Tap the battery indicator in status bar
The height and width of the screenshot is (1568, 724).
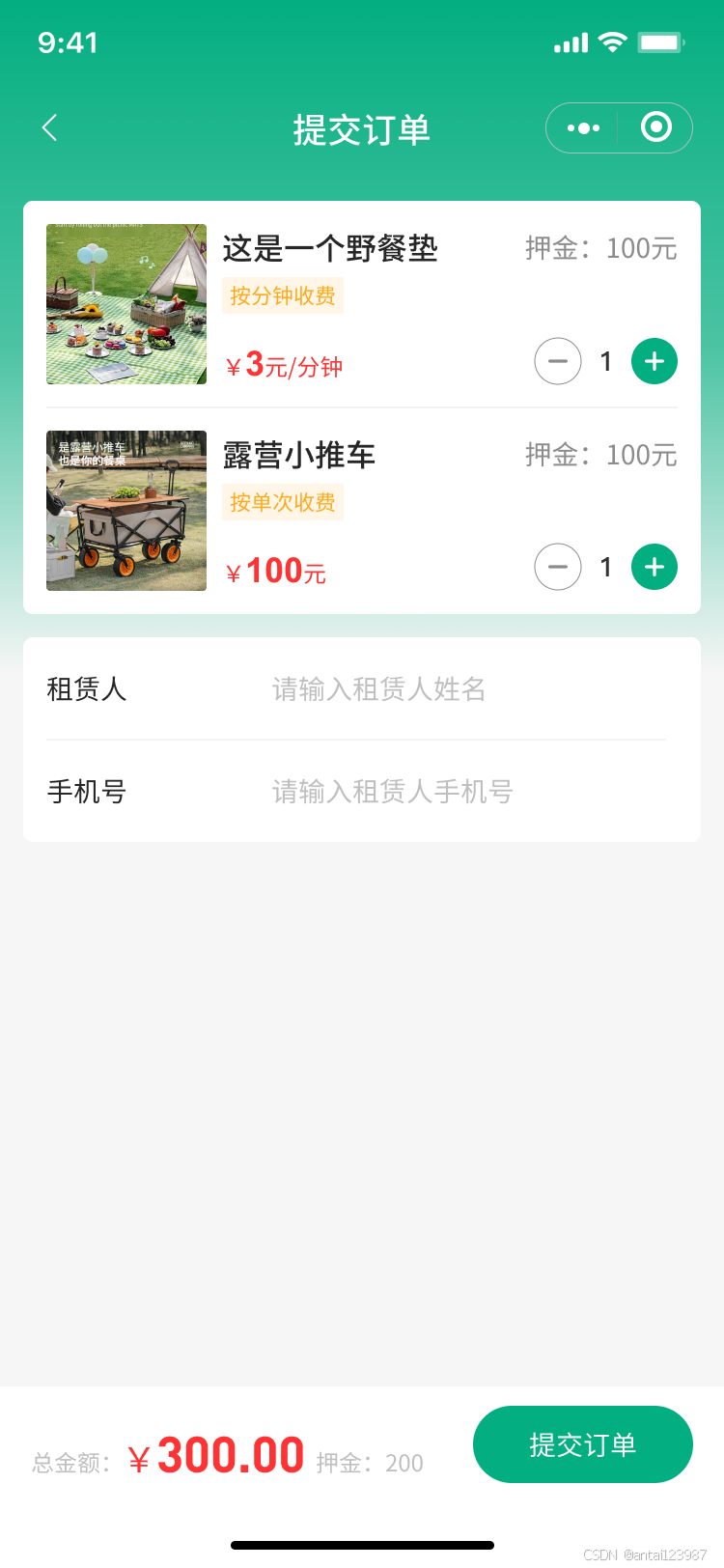(x=662, y=42)
